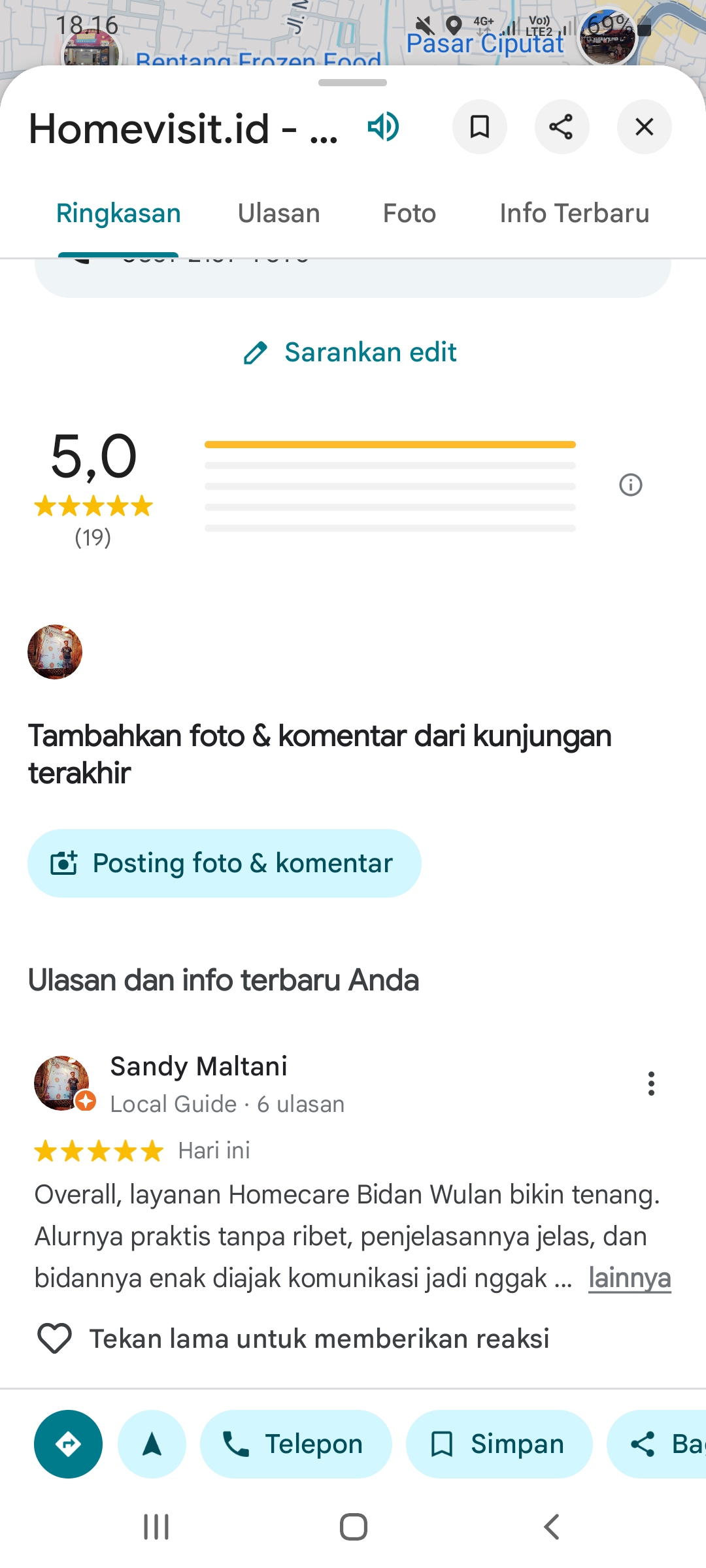Open Sandy Maltani's reviewer profile
Image resolution: width=706 pixels, height=1568 pixels.
[x=199, y=1067]
